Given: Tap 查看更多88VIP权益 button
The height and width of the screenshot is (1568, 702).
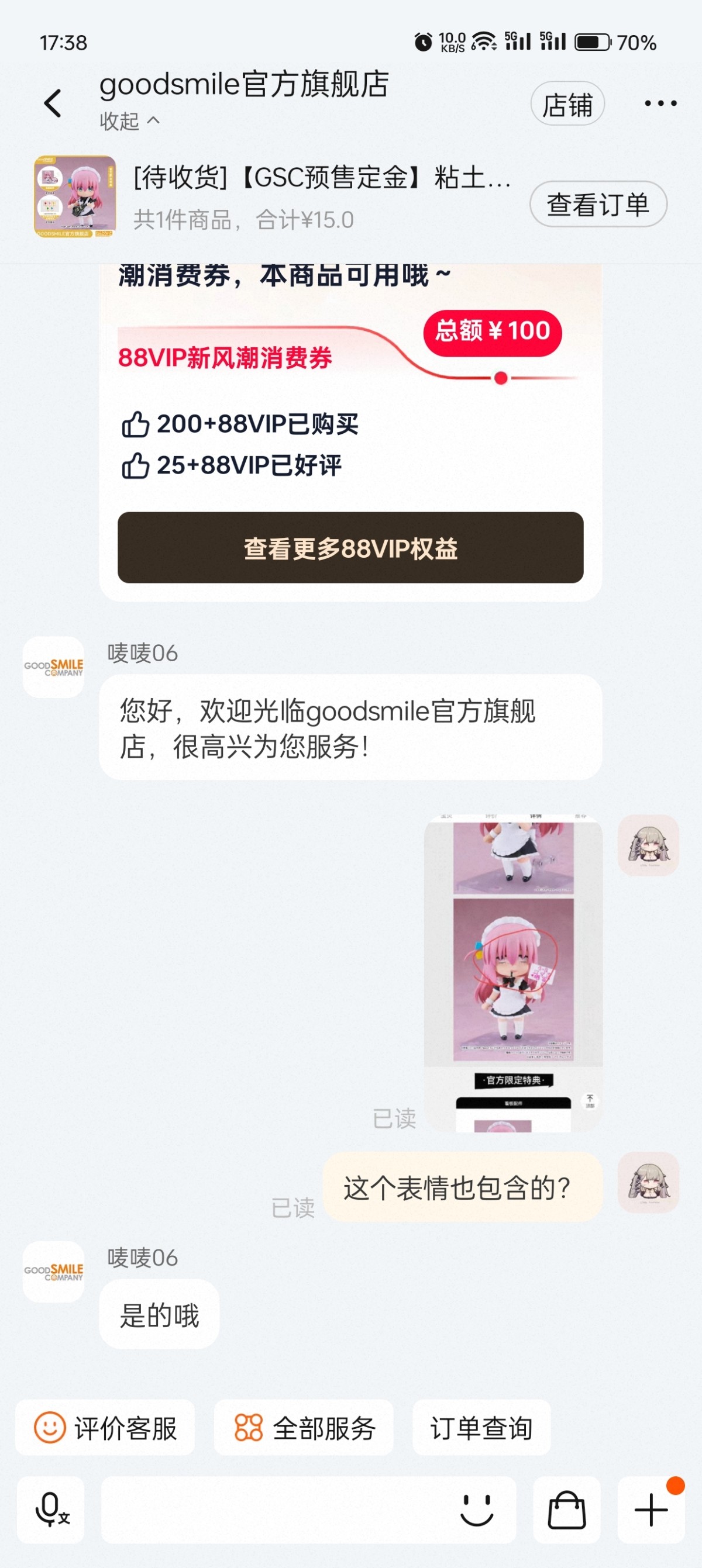Looking at the screenshot, I should tap(350, 547).
